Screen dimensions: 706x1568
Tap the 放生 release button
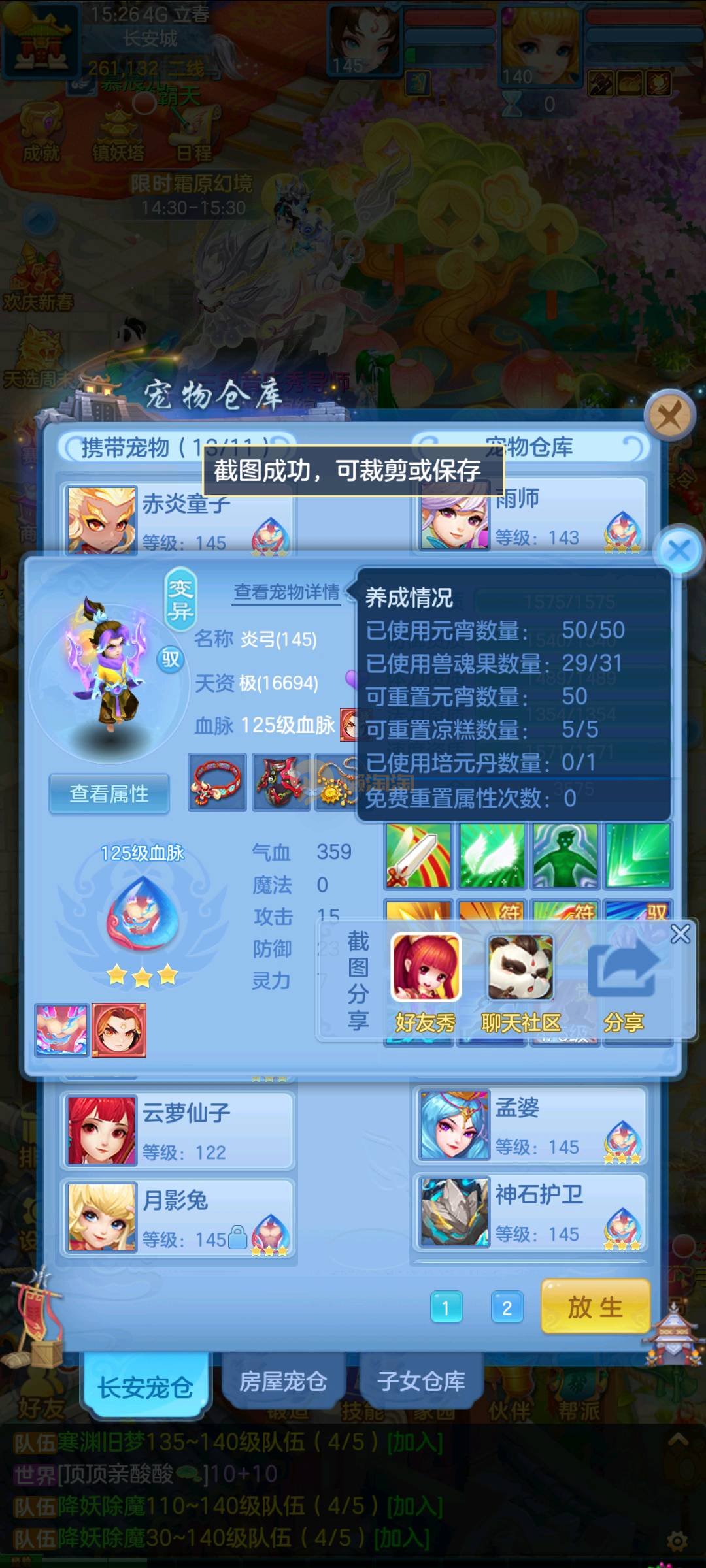point(596,1307)
